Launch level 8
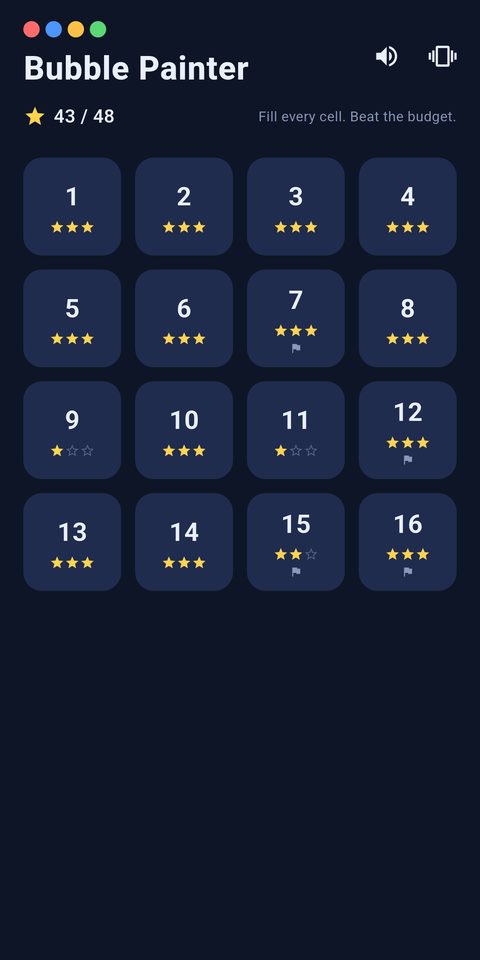Viewport: 480px width, 960px height. (408, 318)
